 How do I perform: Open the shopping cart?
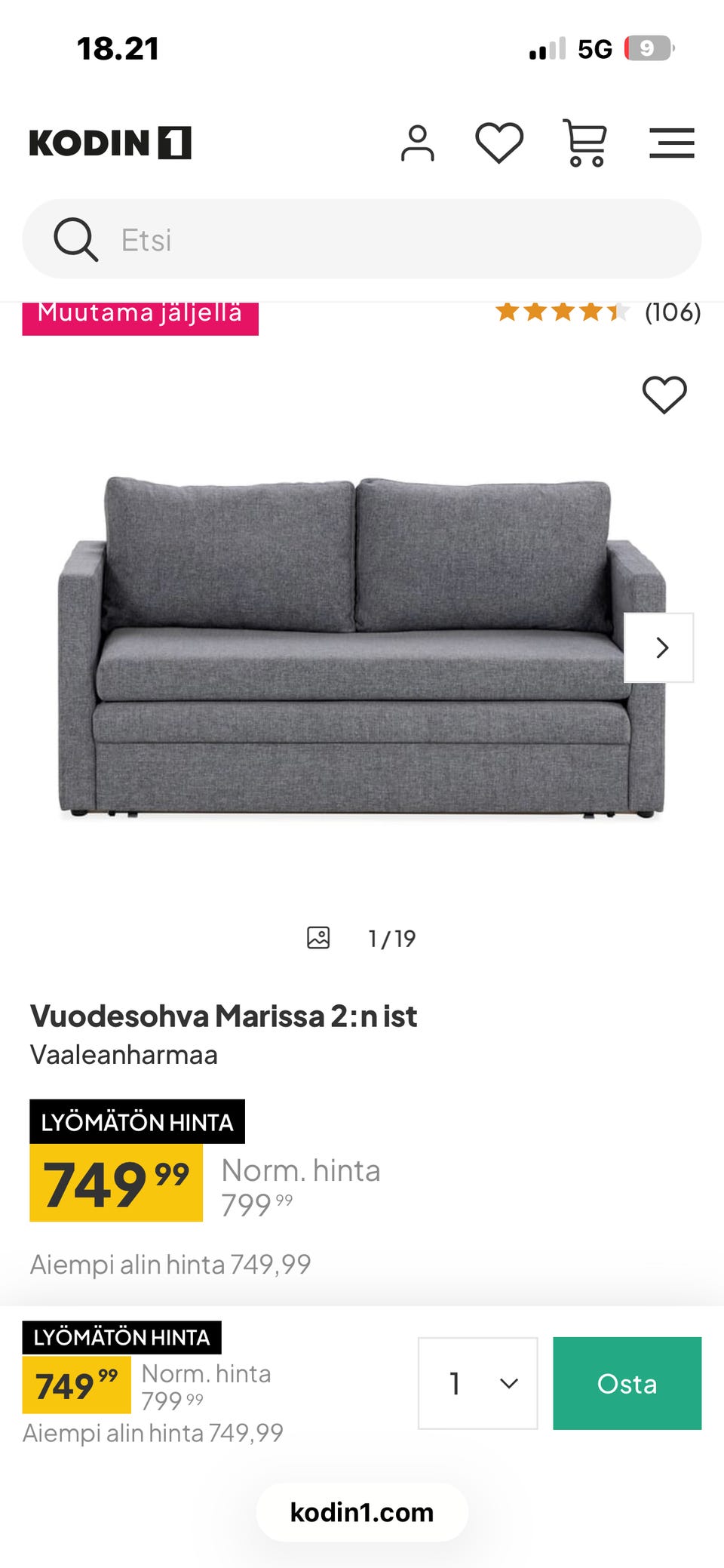click(x=585, y=143)
